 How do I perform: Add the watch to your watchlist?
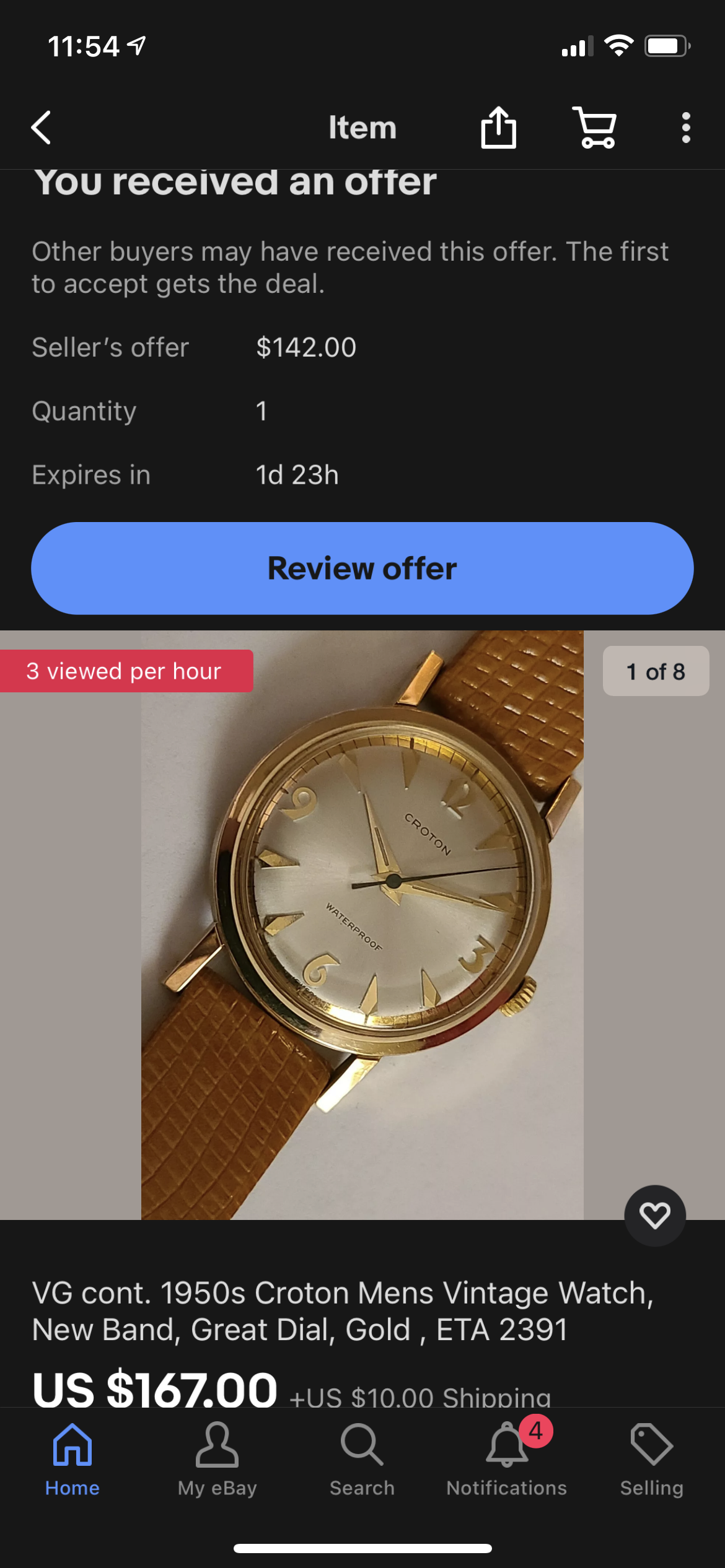(654, 1215)
